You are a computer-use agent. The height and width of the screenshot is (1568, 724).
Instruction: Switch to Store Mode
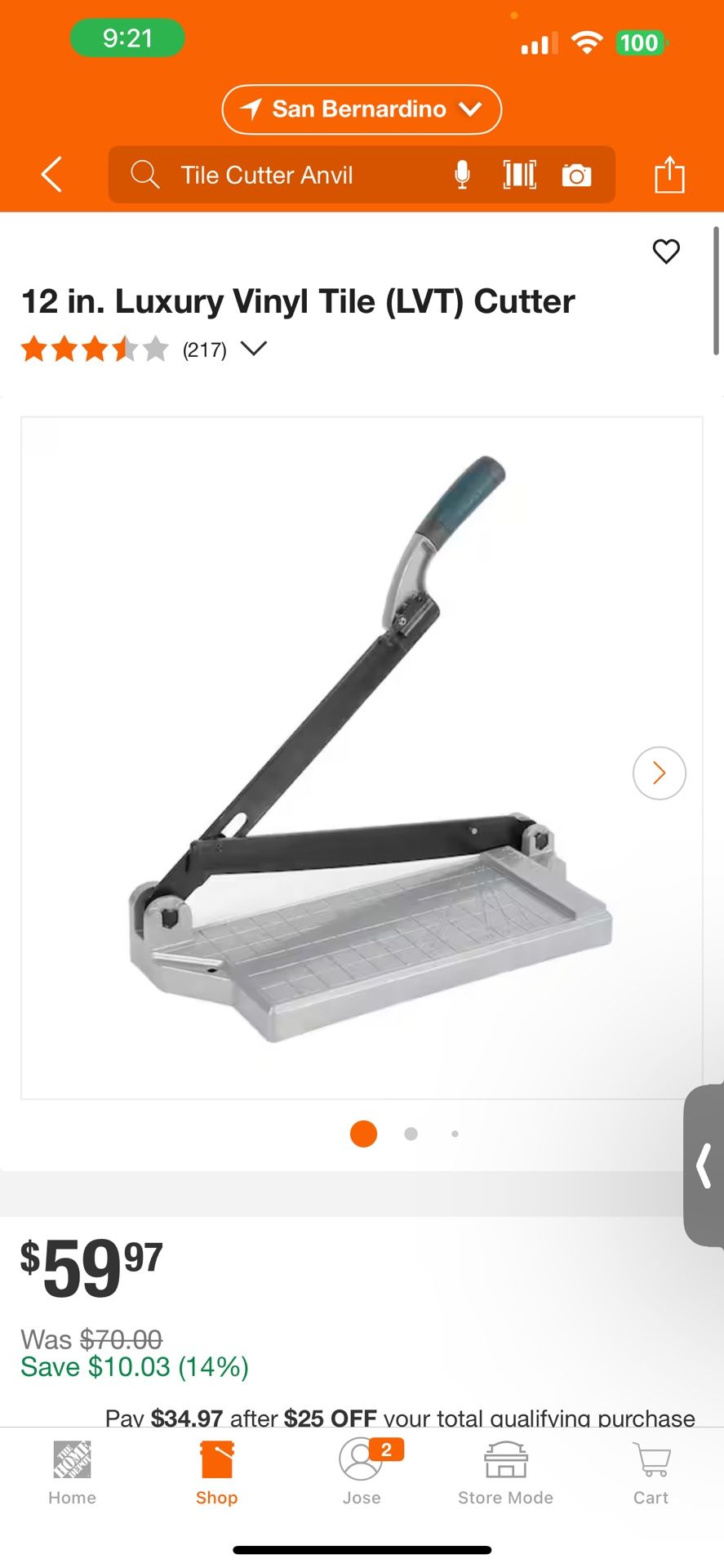[x=505, y=1473]
